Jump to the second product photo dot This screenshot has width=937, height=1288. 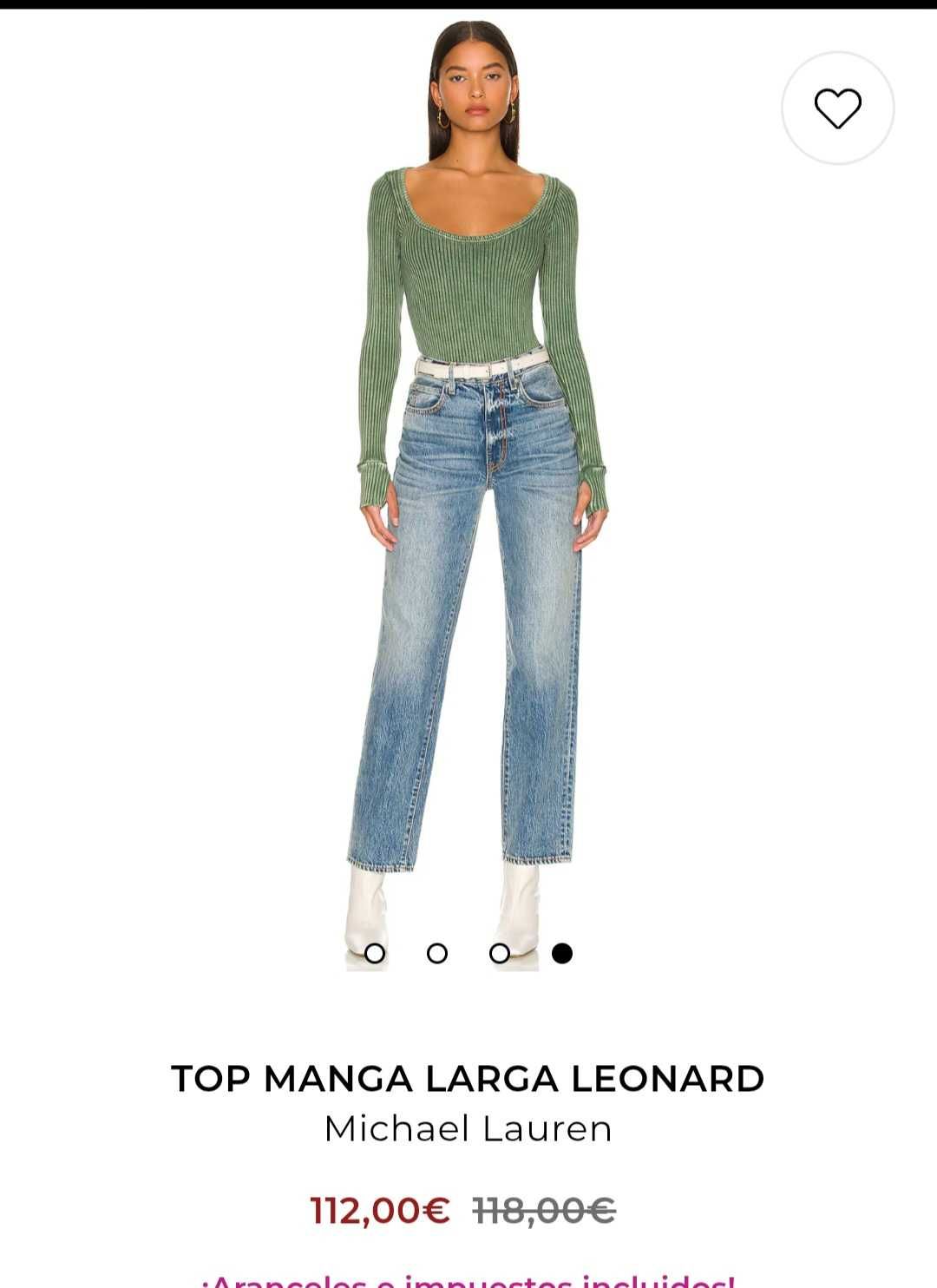[437, 953]
